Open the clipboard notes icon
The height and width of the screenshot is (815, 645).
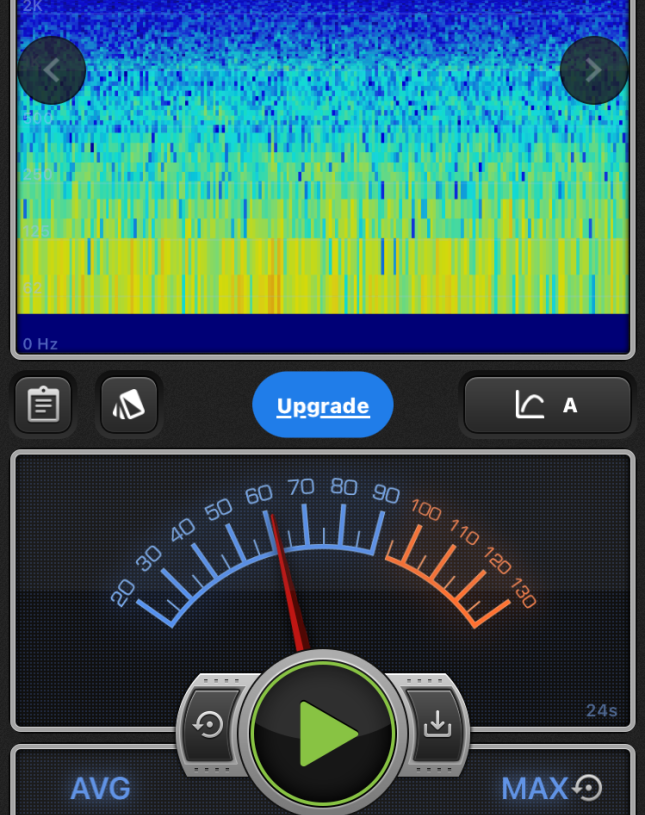click(x=43, y=405)
